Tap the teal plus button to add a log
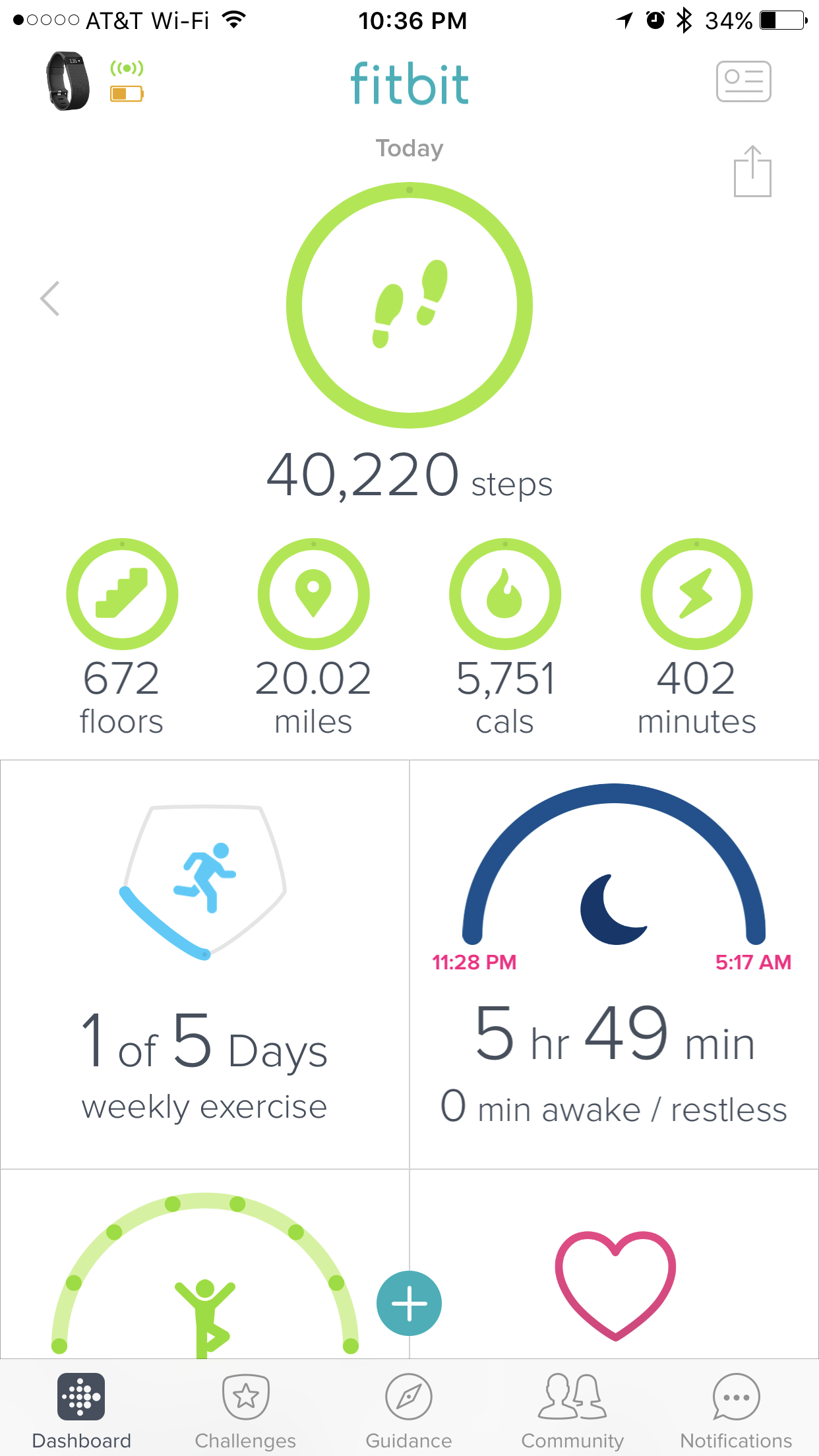The image size is (819, 1456). pos(409,1303)
